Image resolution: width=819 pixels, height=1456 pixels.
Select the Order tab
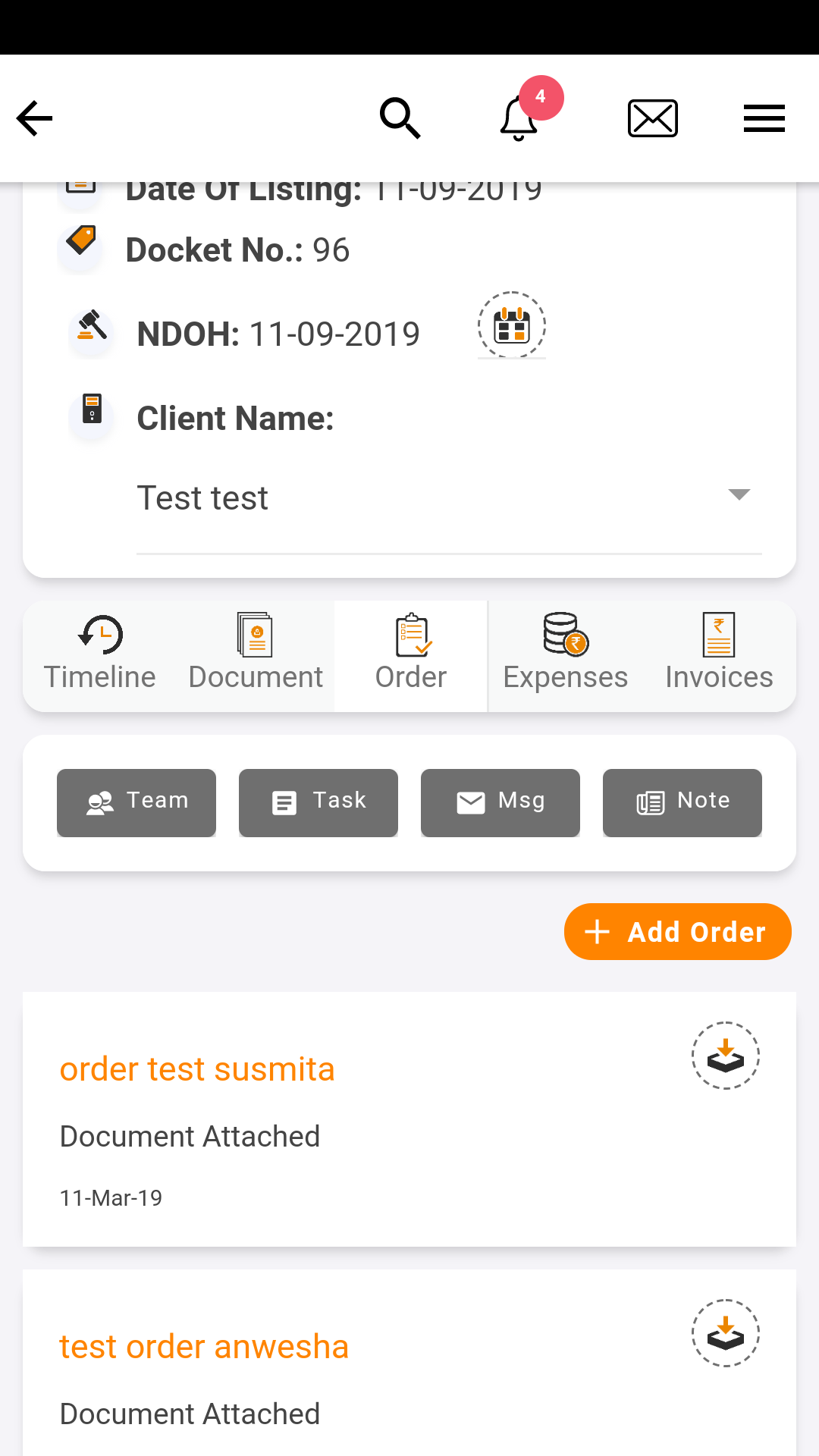pyautogui.click(x=411, y=655)
